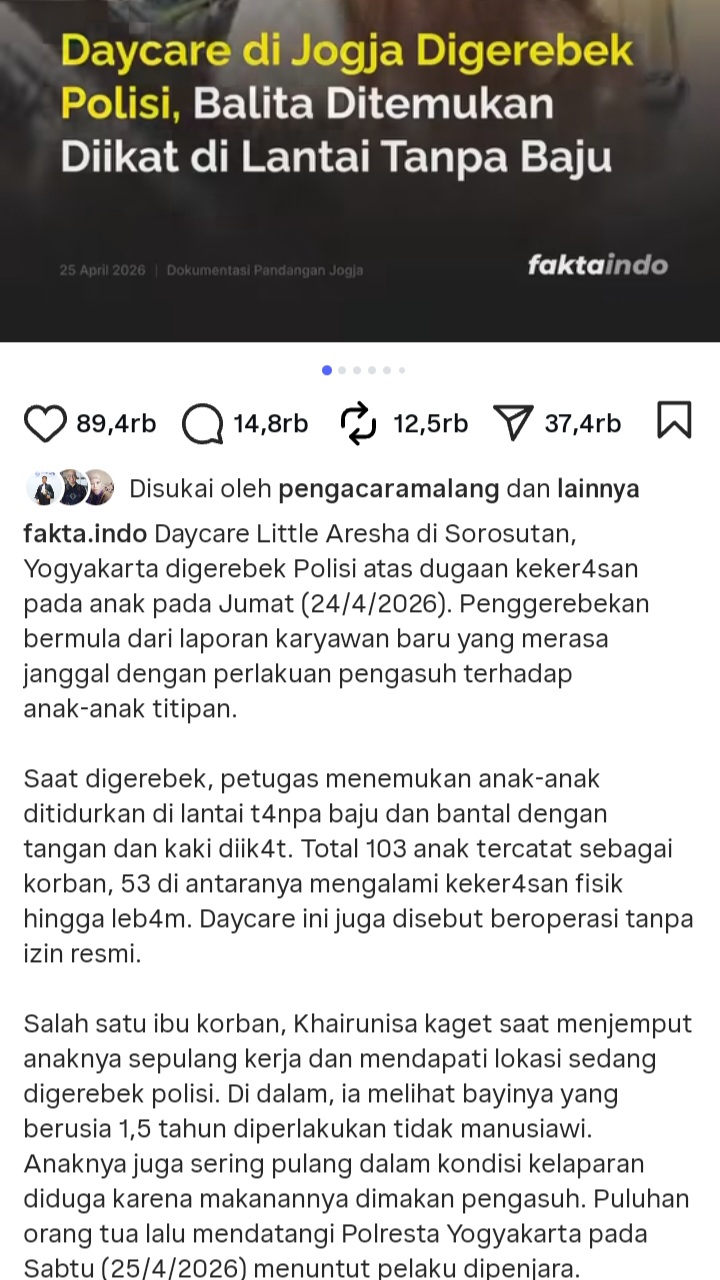Screen dimensions: 720x1280
Task: Select the second carousel dot
Action: click(x=342, y=370)
